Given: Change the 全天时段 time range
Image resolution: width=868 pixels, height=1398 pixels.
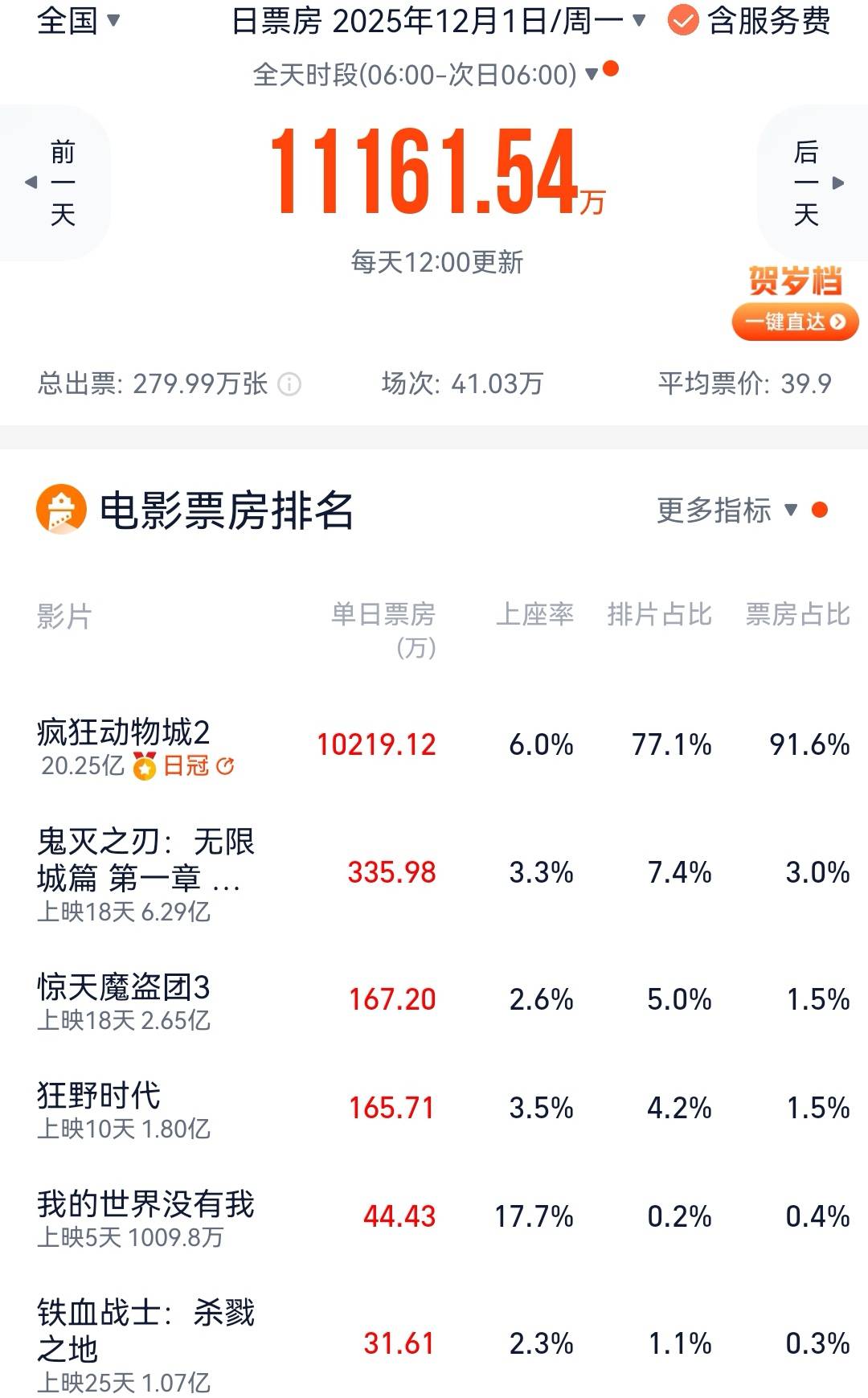Looking at the screenshot, I should (x=426, y=75).
